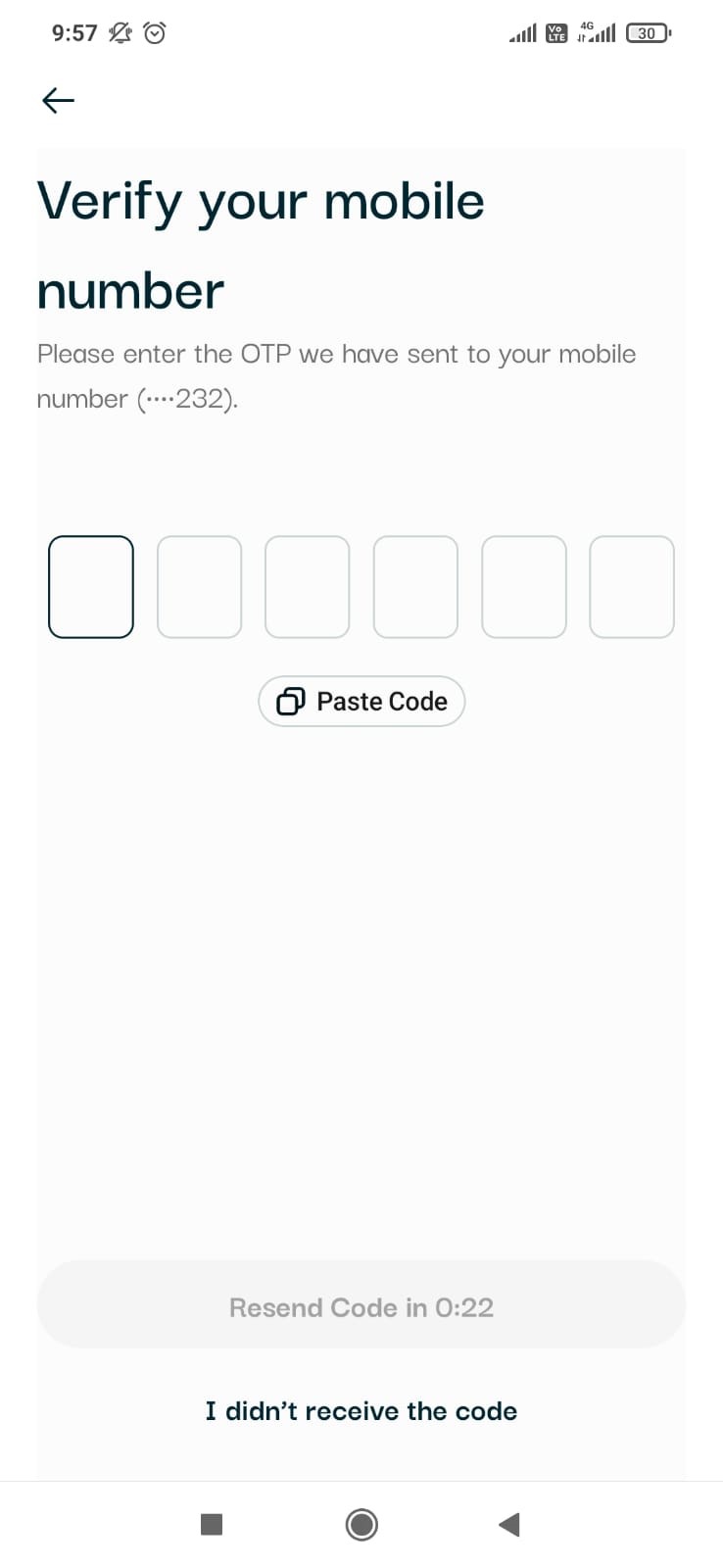Go to the device home screen
Image resolution: width=723 pixels, height=1568 pixels.
pyautogui.click(x=361, y=1524)
